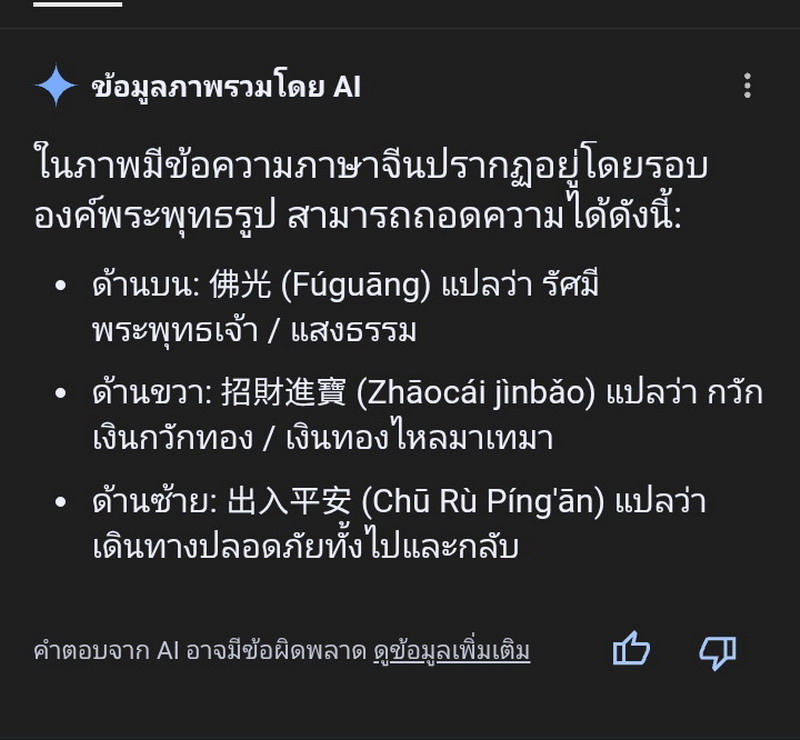This screenshot has height=740, width=800.
Task: Open the AI overview overflow menu
Action: click(x=747, y=86)
